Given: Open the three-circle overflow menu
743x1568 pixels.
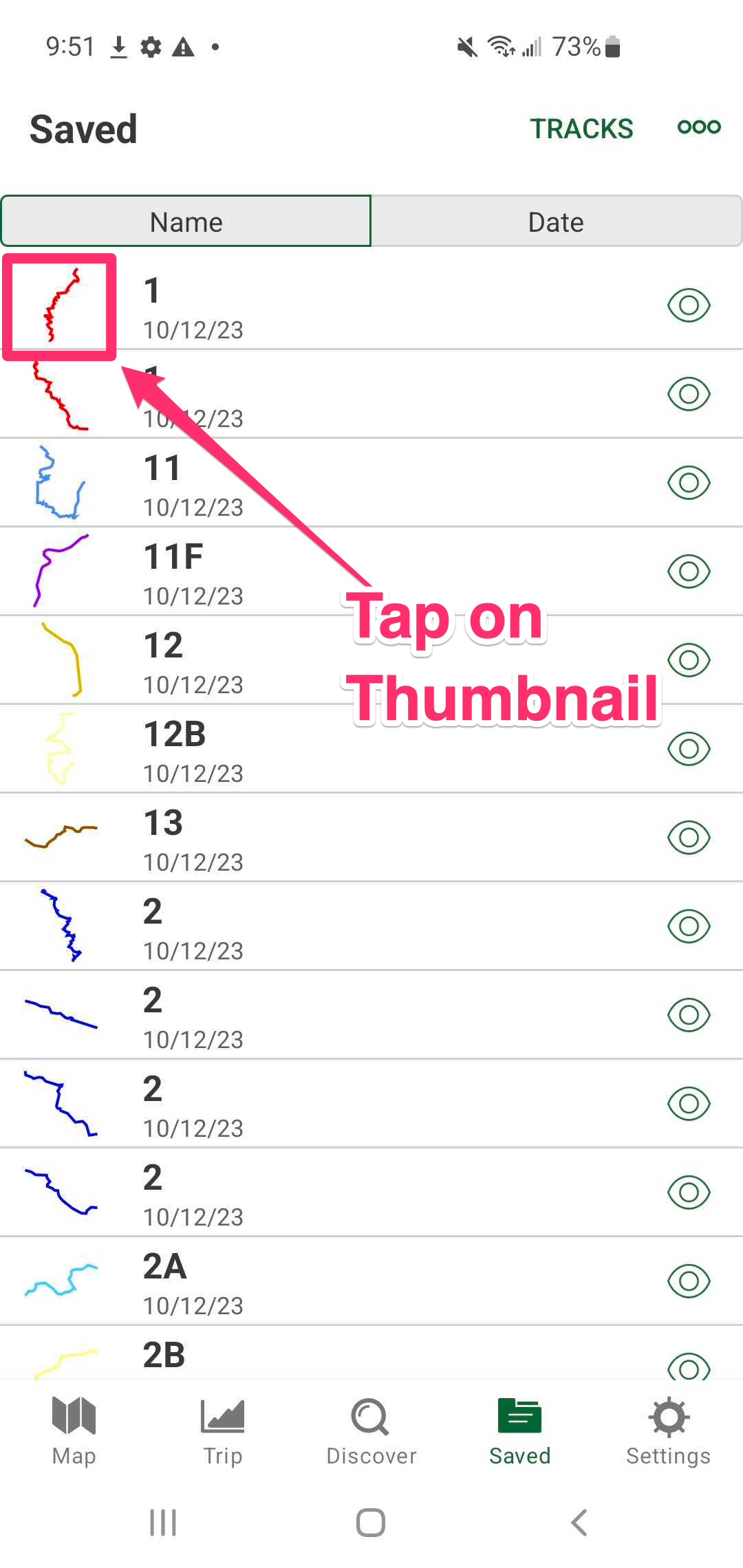Looking at the screenshot, I should point(699,127).
